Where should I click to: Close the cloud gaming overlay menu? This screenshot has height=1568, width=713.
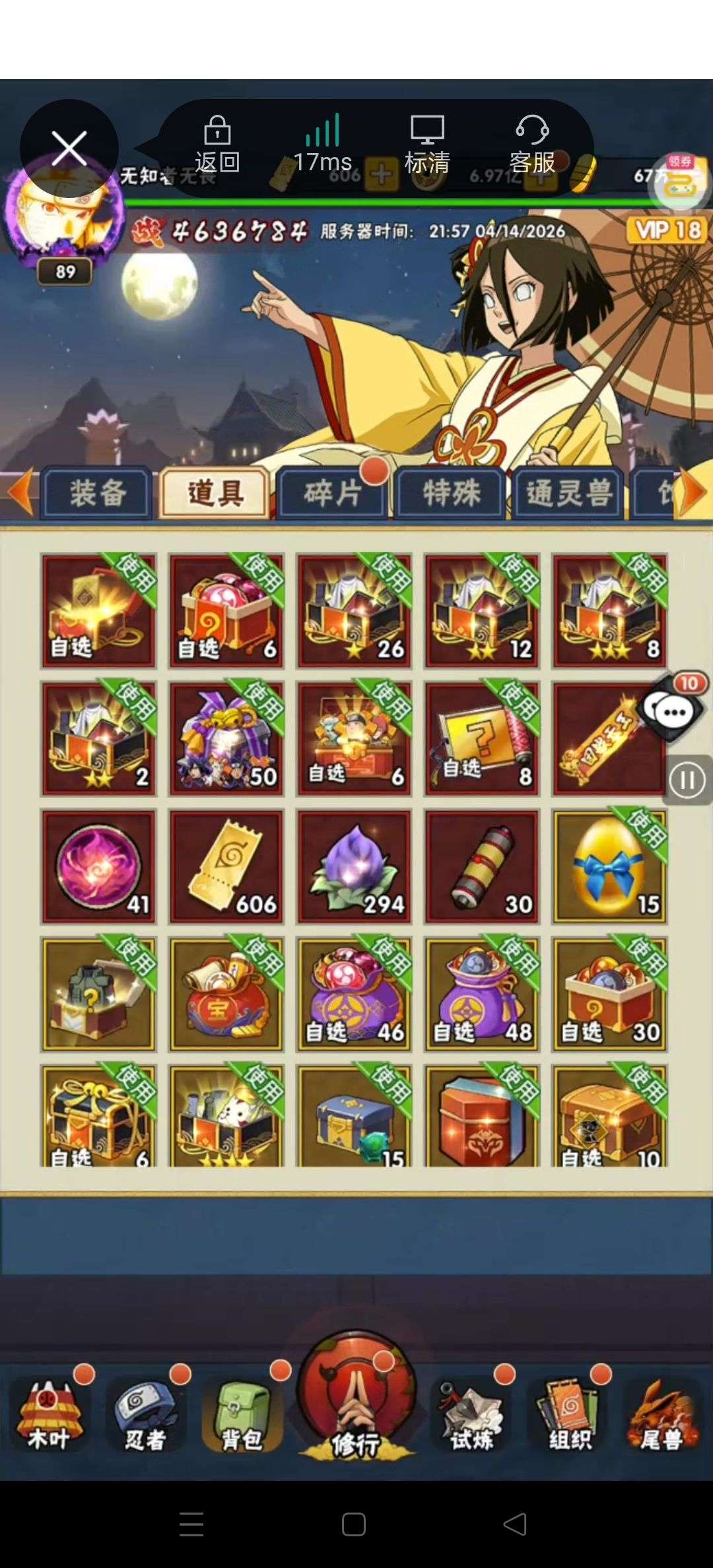tap(69, 148)
